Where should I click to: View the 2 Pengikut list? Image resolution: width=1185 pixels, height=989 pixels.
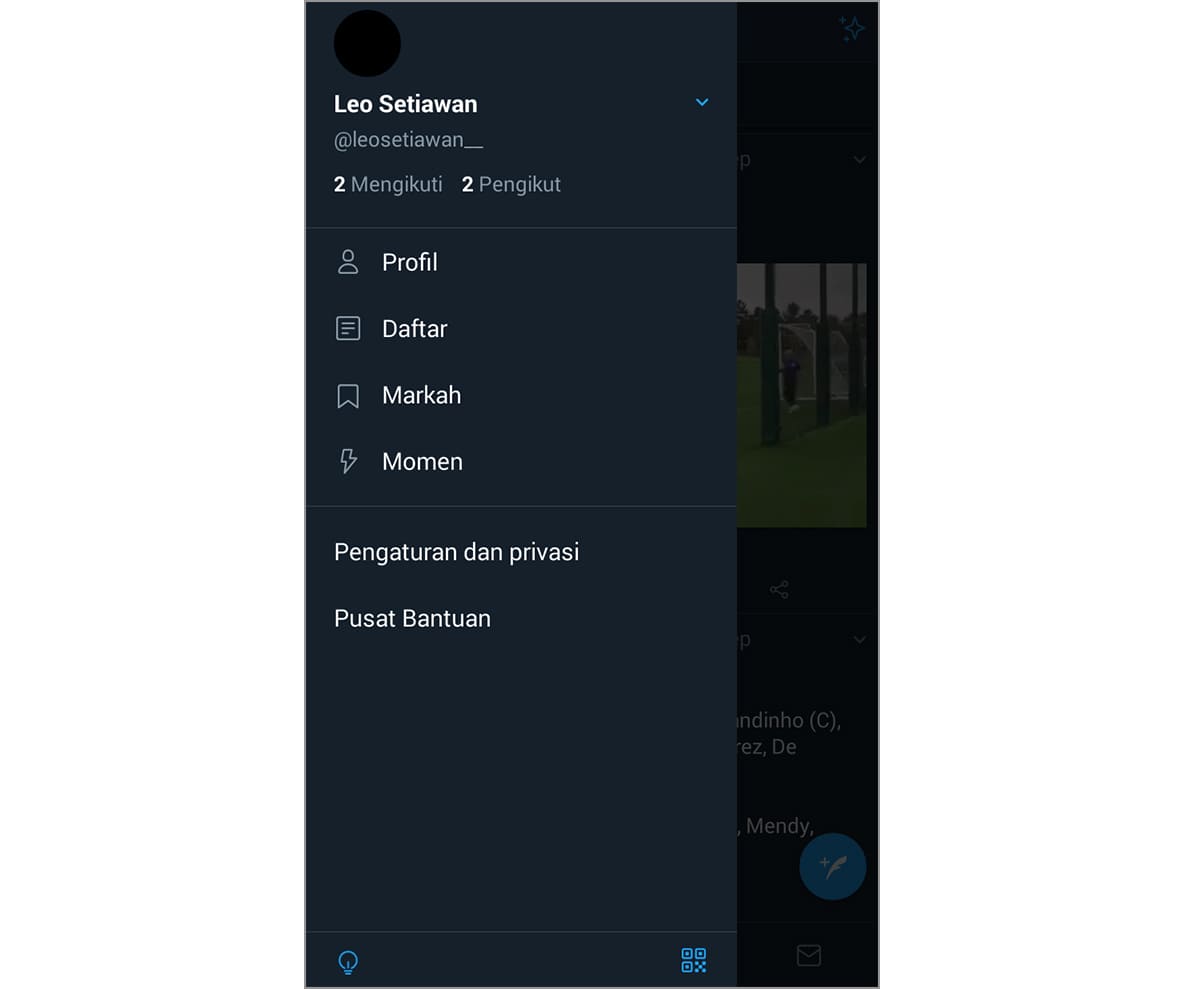[x=511, y=184]
